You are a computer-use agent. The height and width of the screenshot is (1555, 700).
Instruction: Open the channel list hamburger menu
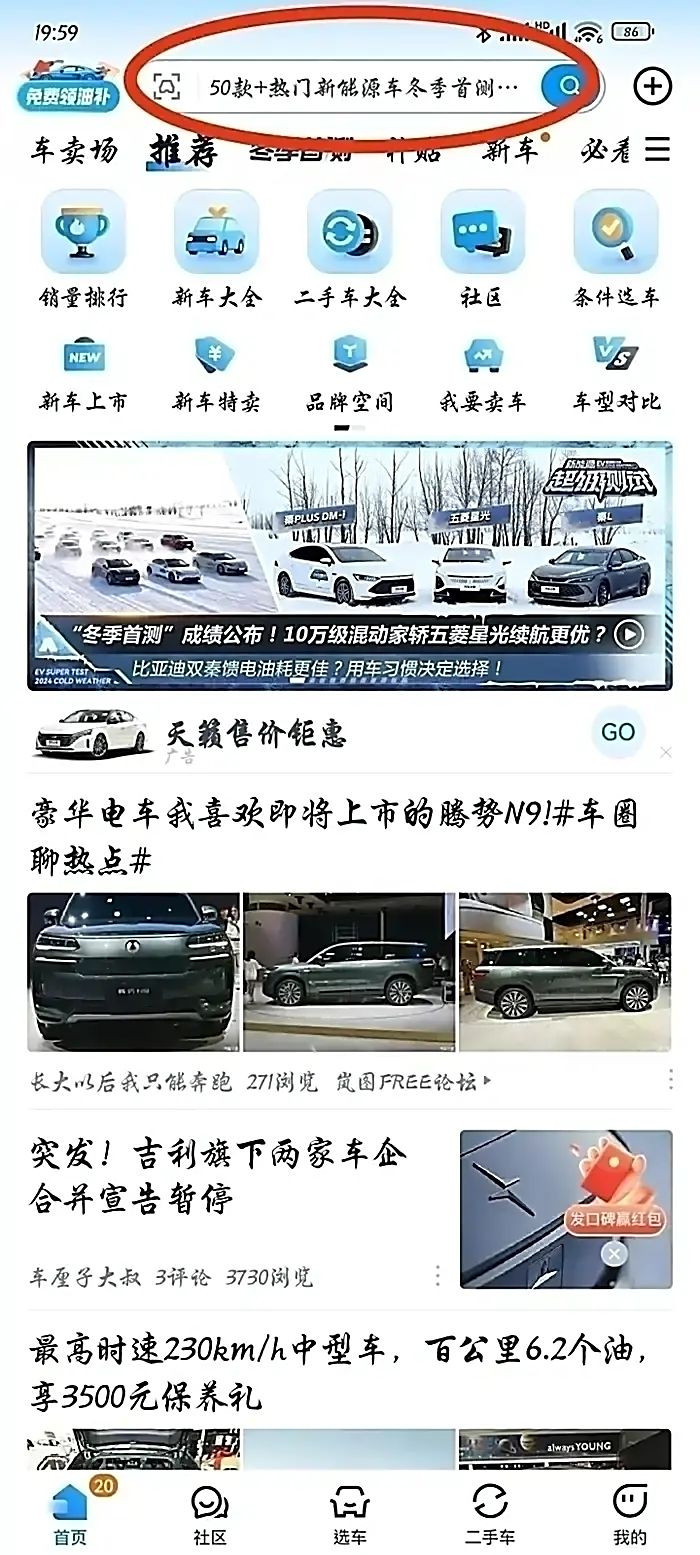[x=657, y=150]
